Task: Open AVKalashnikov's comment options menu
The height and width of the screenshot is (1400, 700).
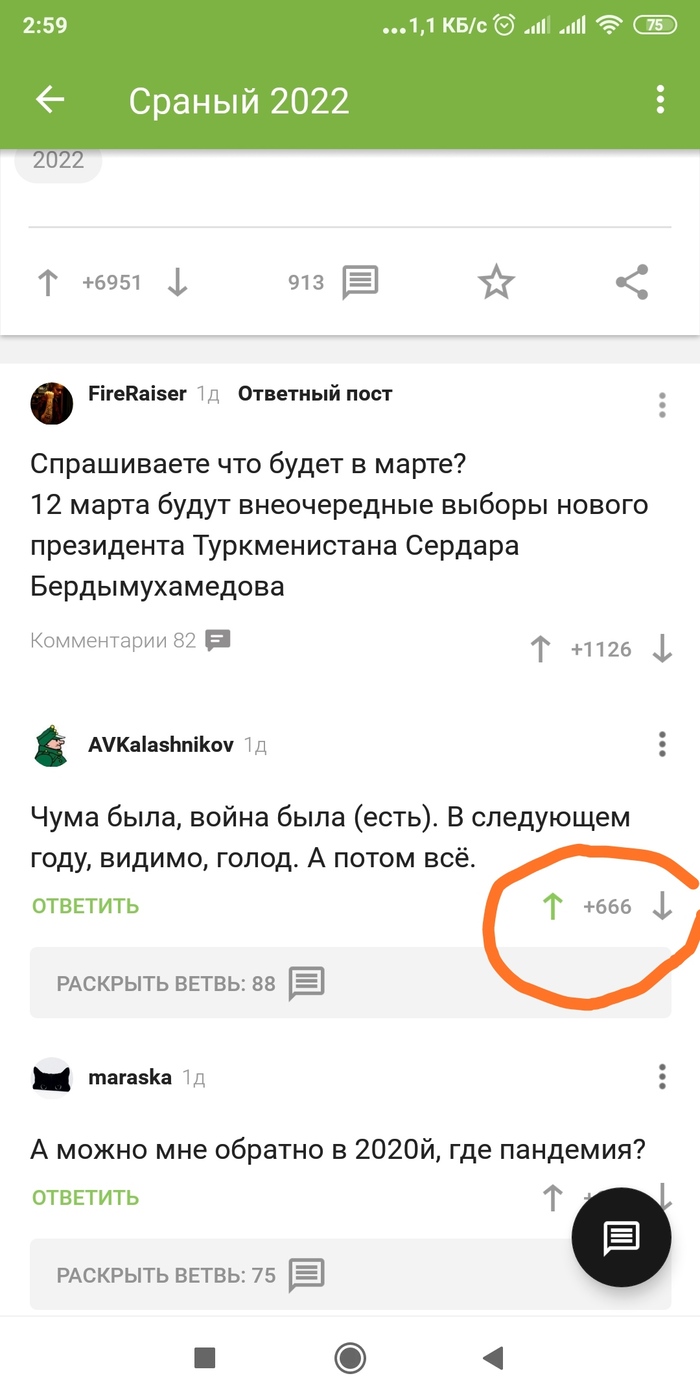Action: [662, 744]
